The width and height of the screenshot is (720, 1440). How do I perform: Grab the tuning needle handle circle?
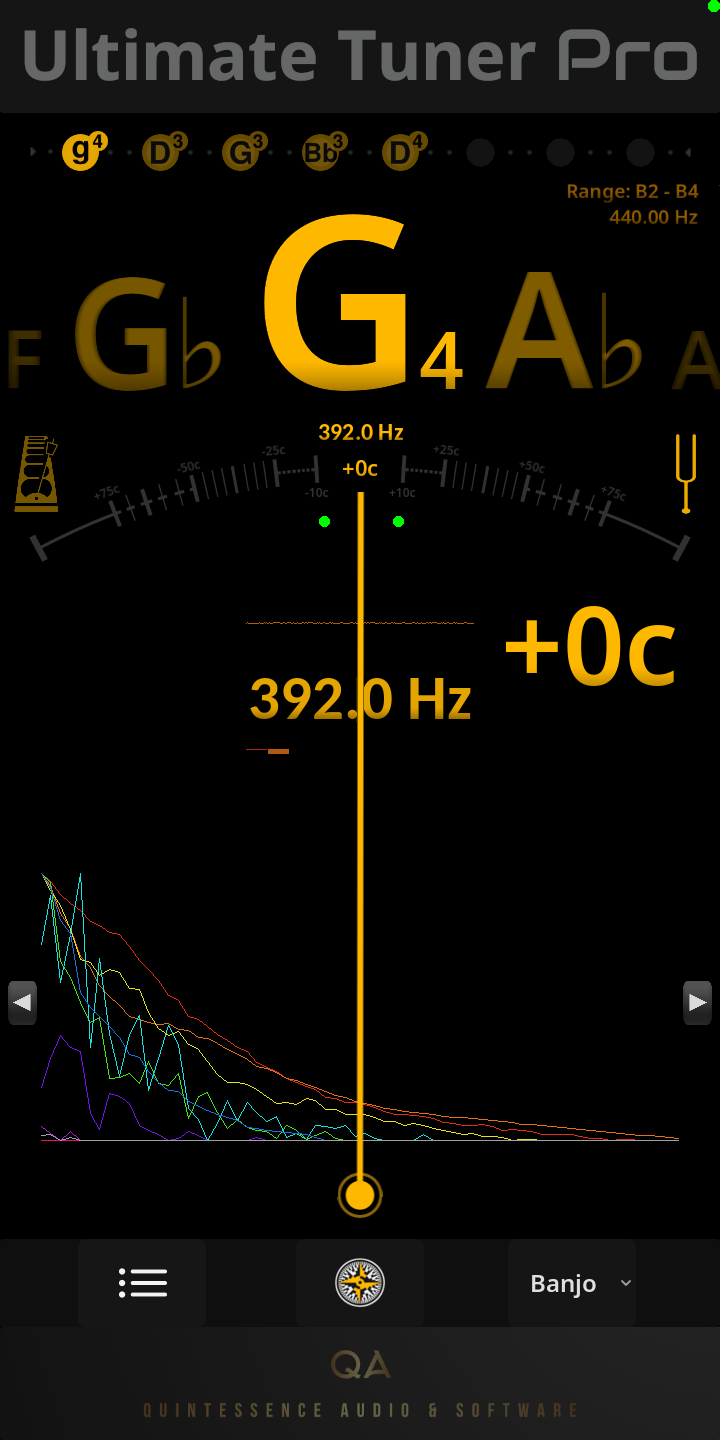pyautogui.click(x=360, y=1196)
